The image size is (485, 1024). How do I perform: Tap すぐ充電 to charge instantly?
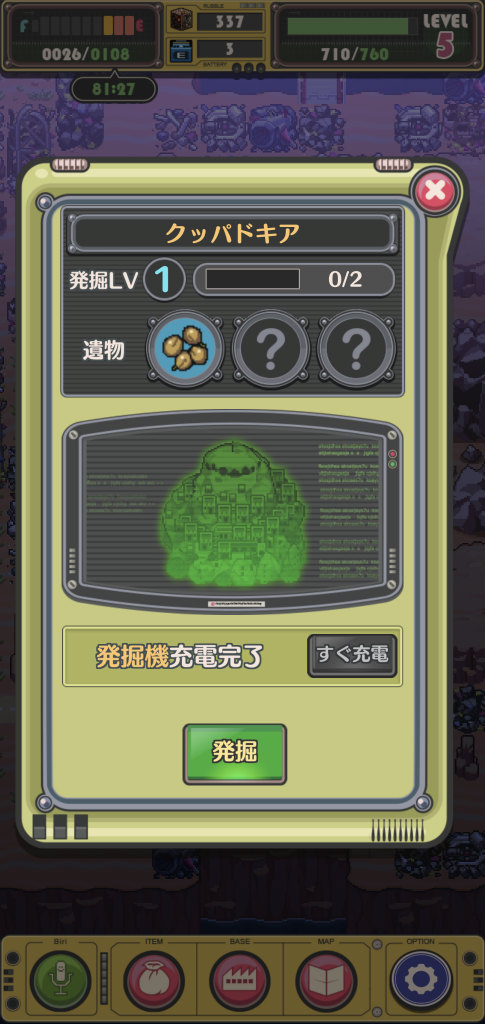pyautogui.click(x=352, y=655)
